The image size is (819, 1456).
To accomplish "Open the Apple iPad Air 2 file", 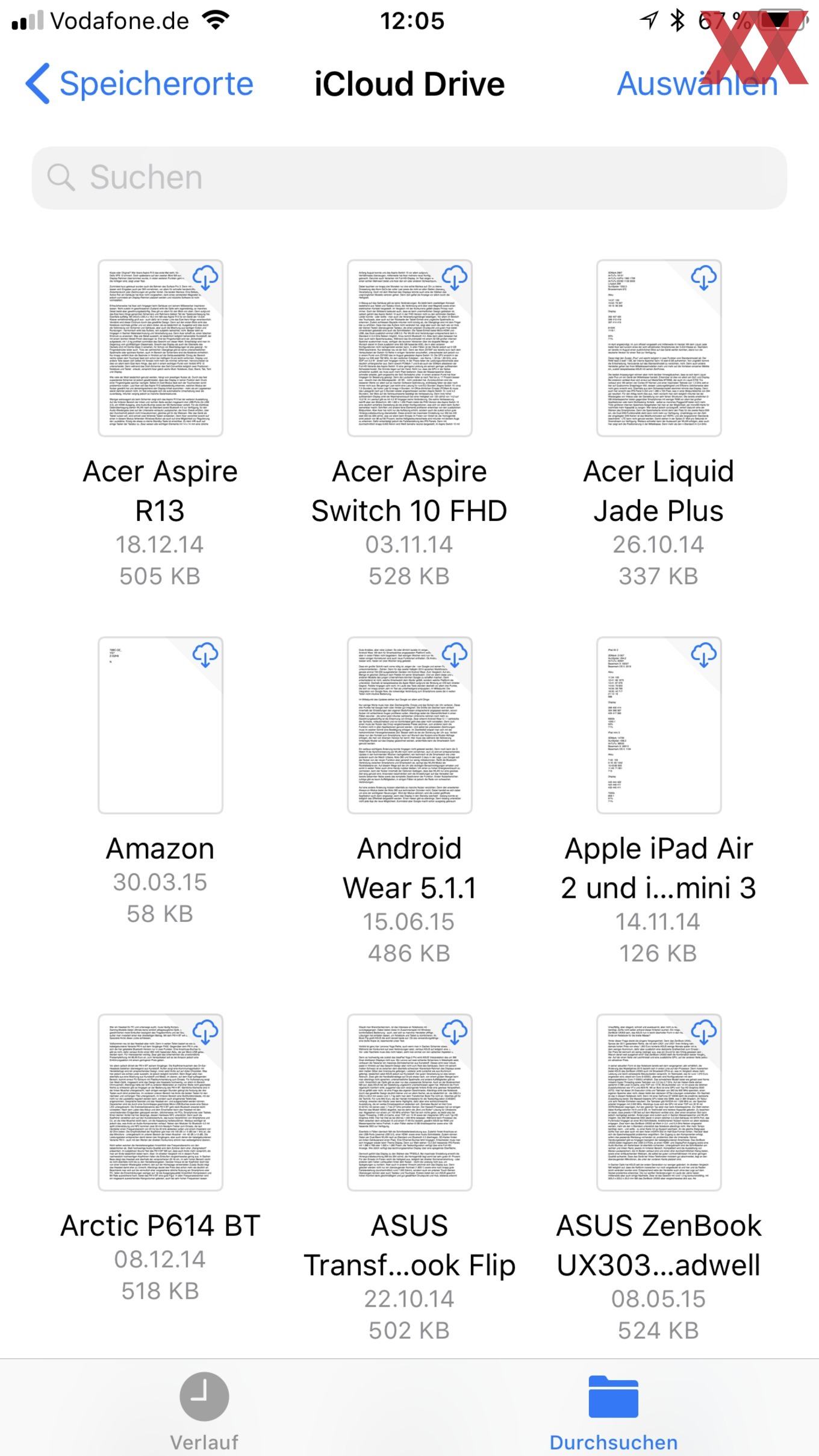I will (659, 725).
